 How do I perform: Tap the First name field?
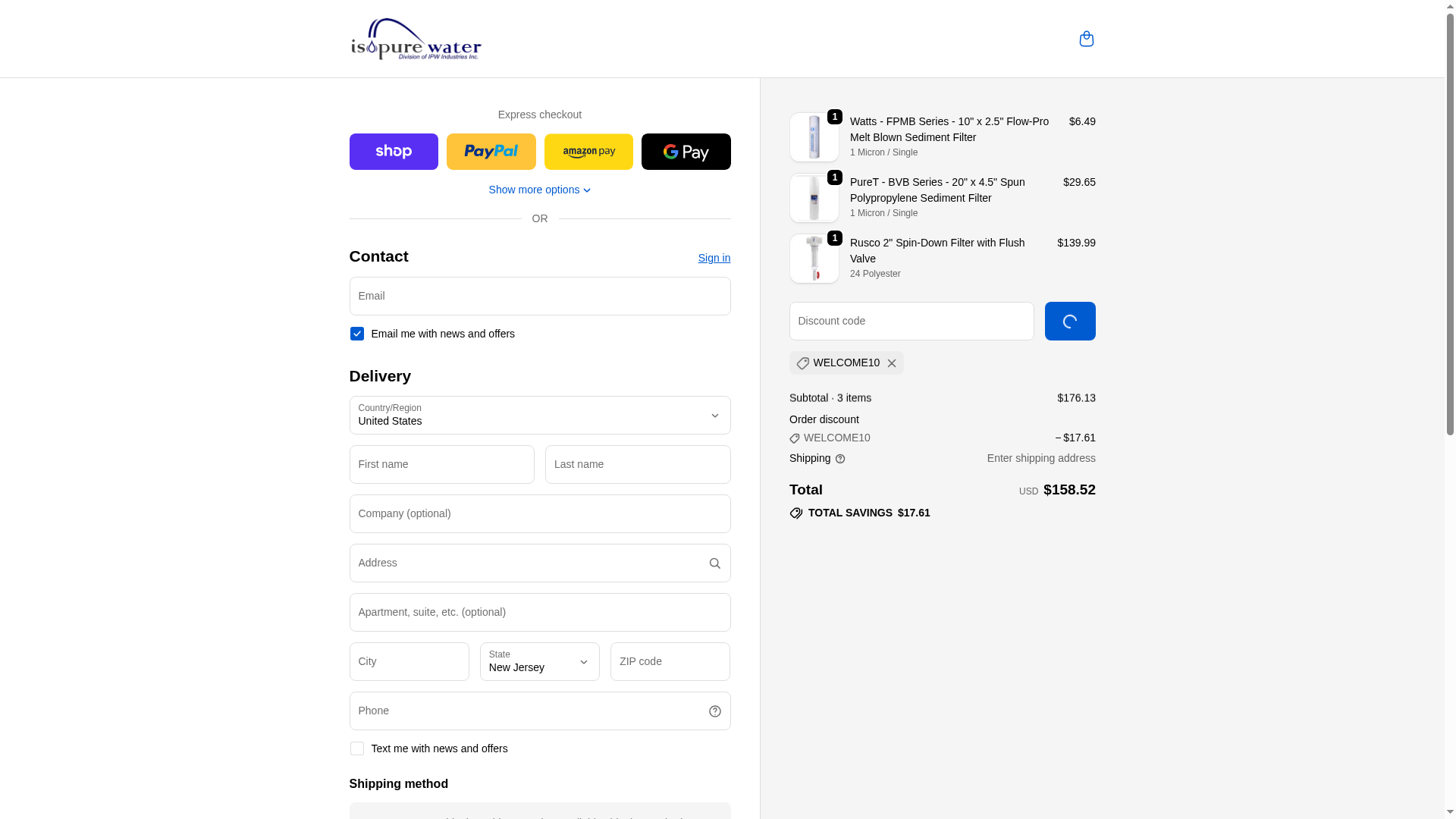click(x=441, y=464)
